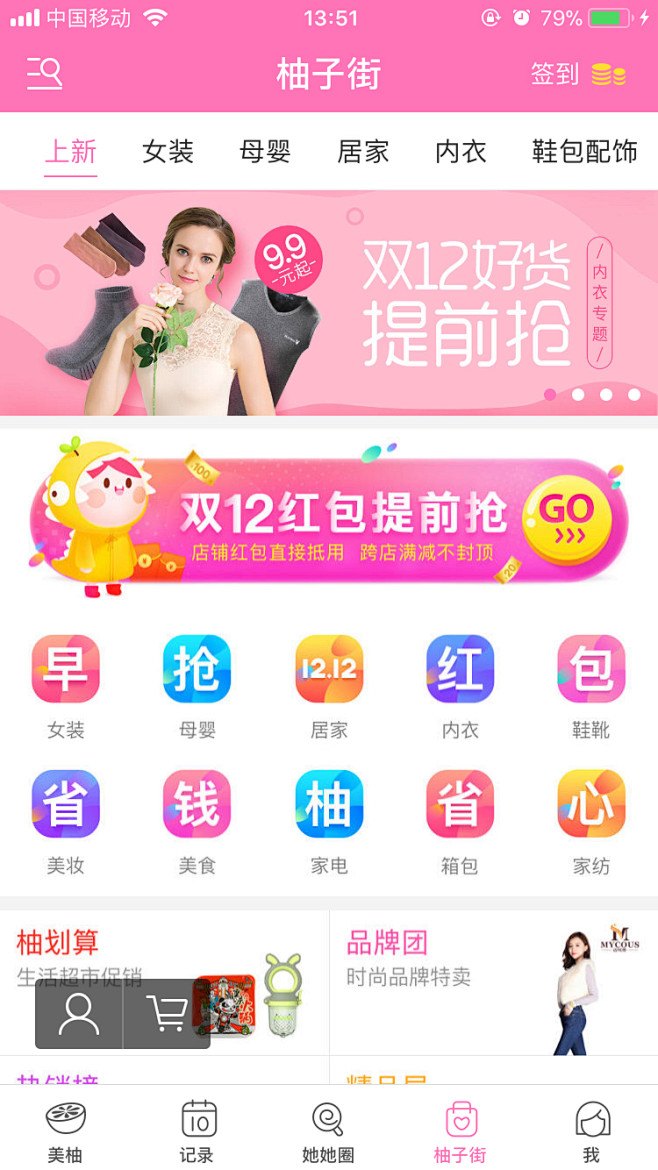Open the 鞋靴 category
The width and height of the screenshot is (658, 1170).
click(x=591, y=670)
